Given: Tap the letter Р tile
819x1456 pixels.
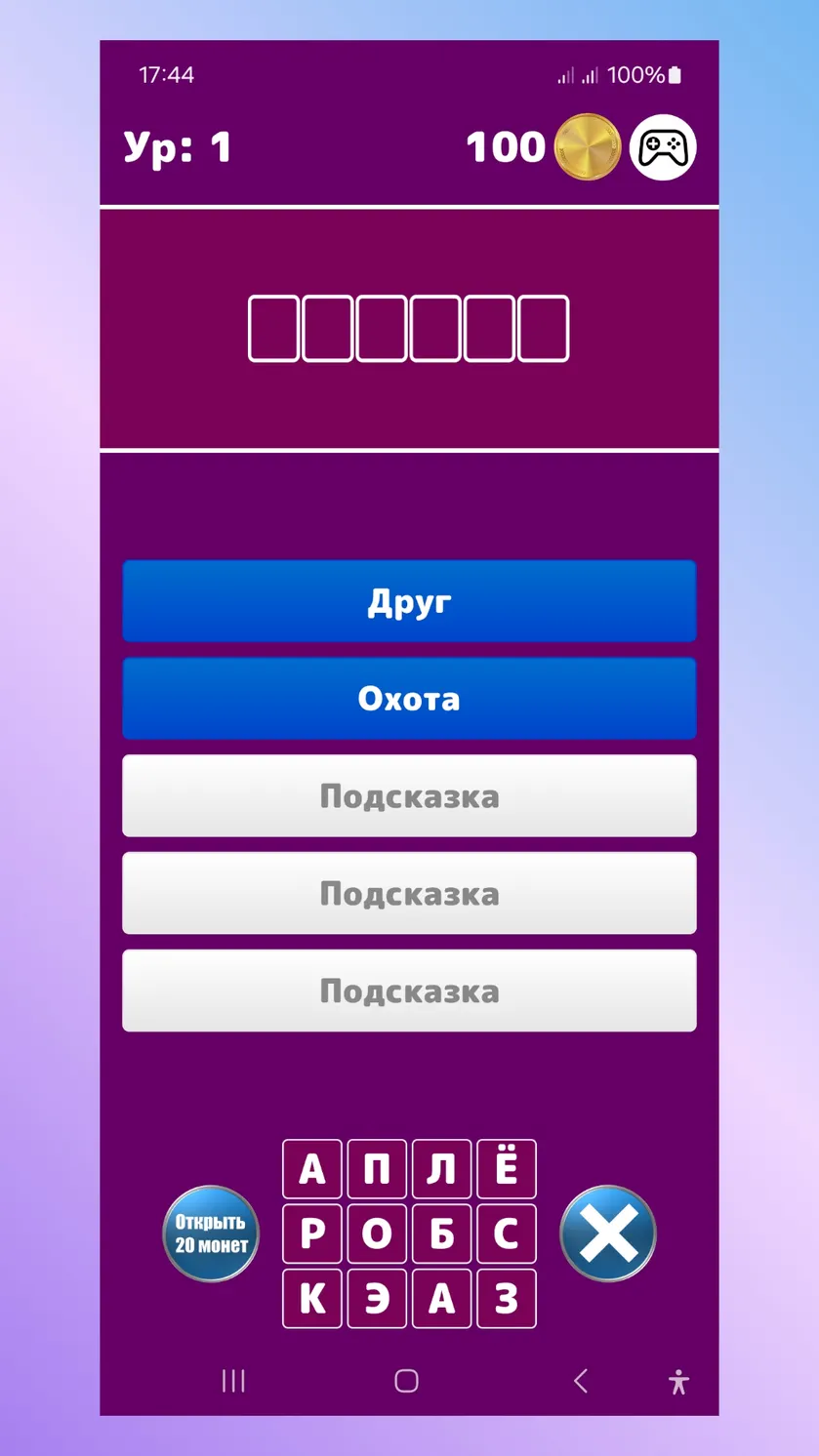Looking at the screenshot, I should click(312, 1234).
